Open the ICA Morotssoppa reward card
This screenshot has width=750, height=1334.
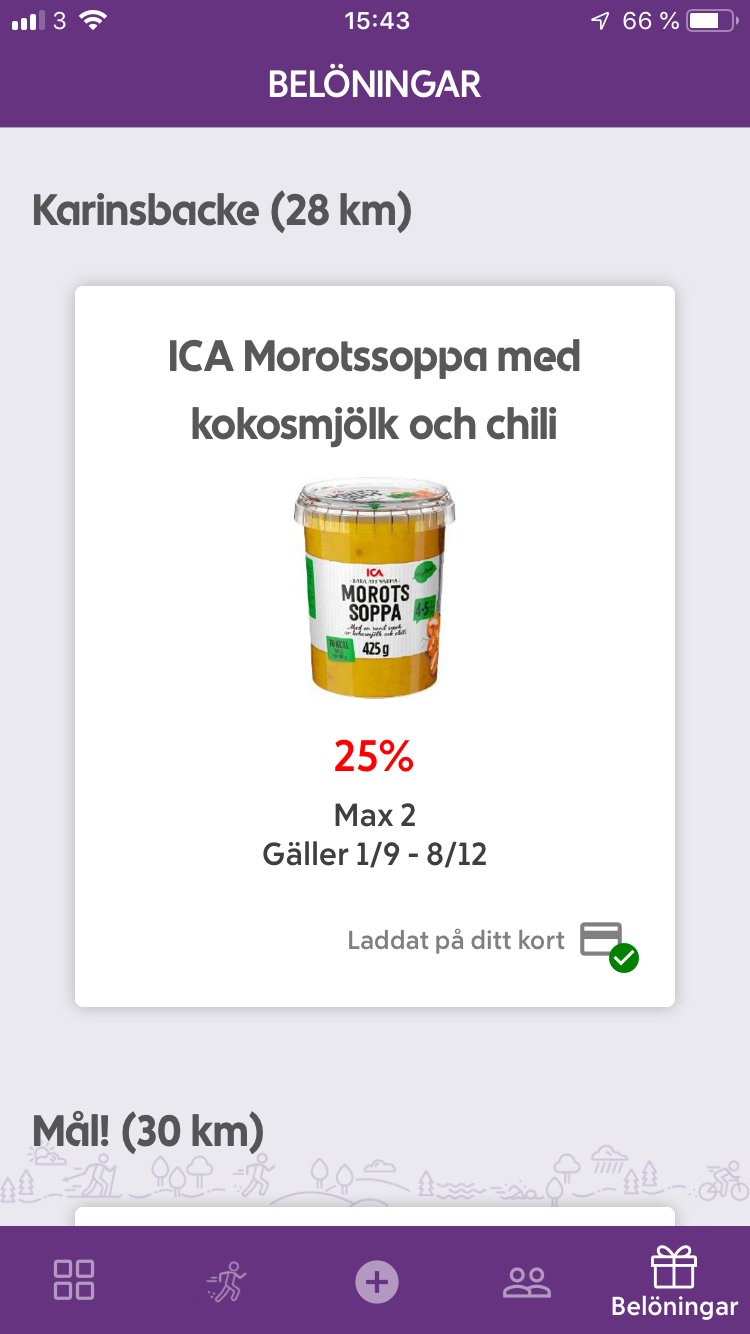(375, 646)
